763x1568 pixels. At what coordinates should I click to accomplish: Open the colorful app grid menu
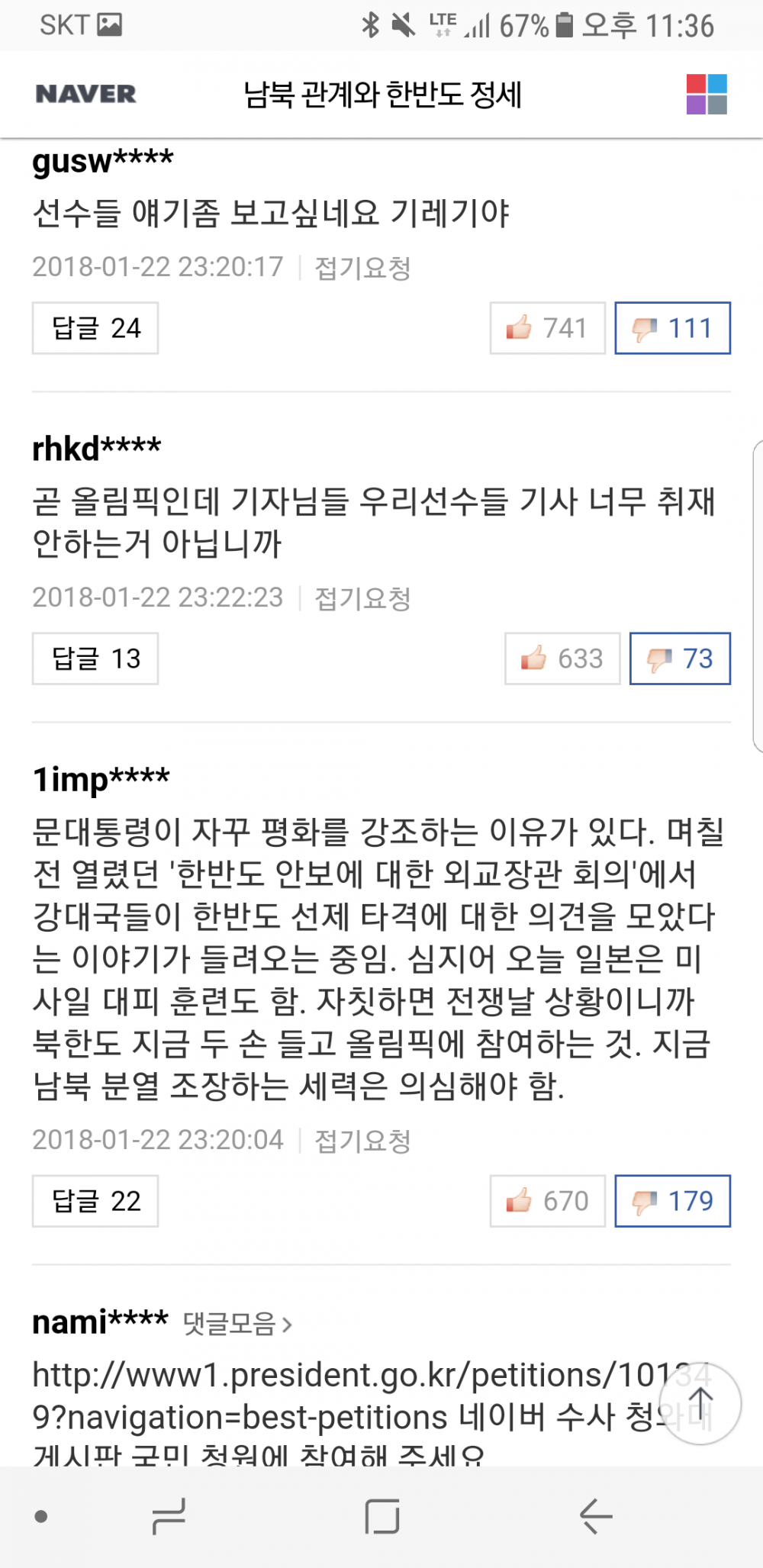[x=706, y=95]
